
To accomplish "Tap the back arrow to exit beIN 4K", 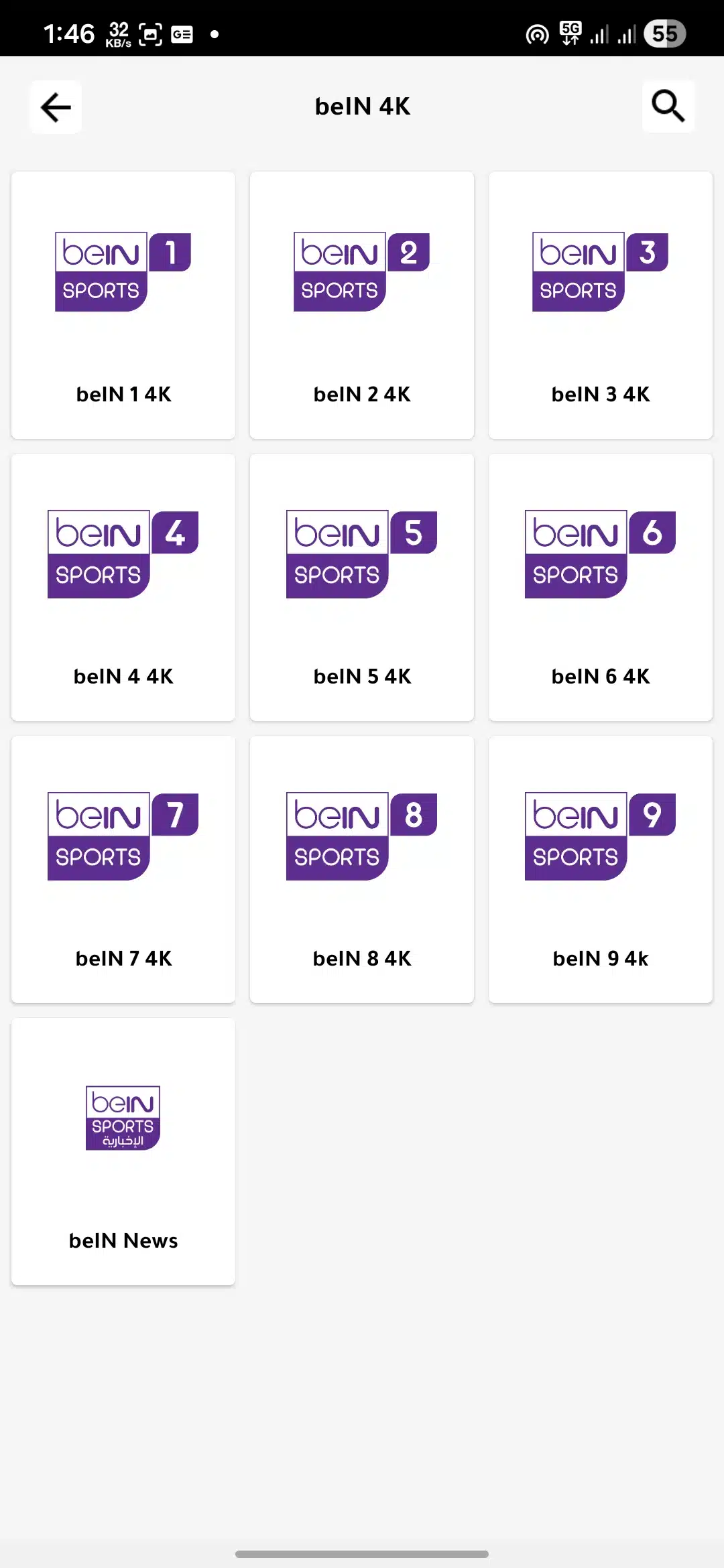I will pos(55,107).
